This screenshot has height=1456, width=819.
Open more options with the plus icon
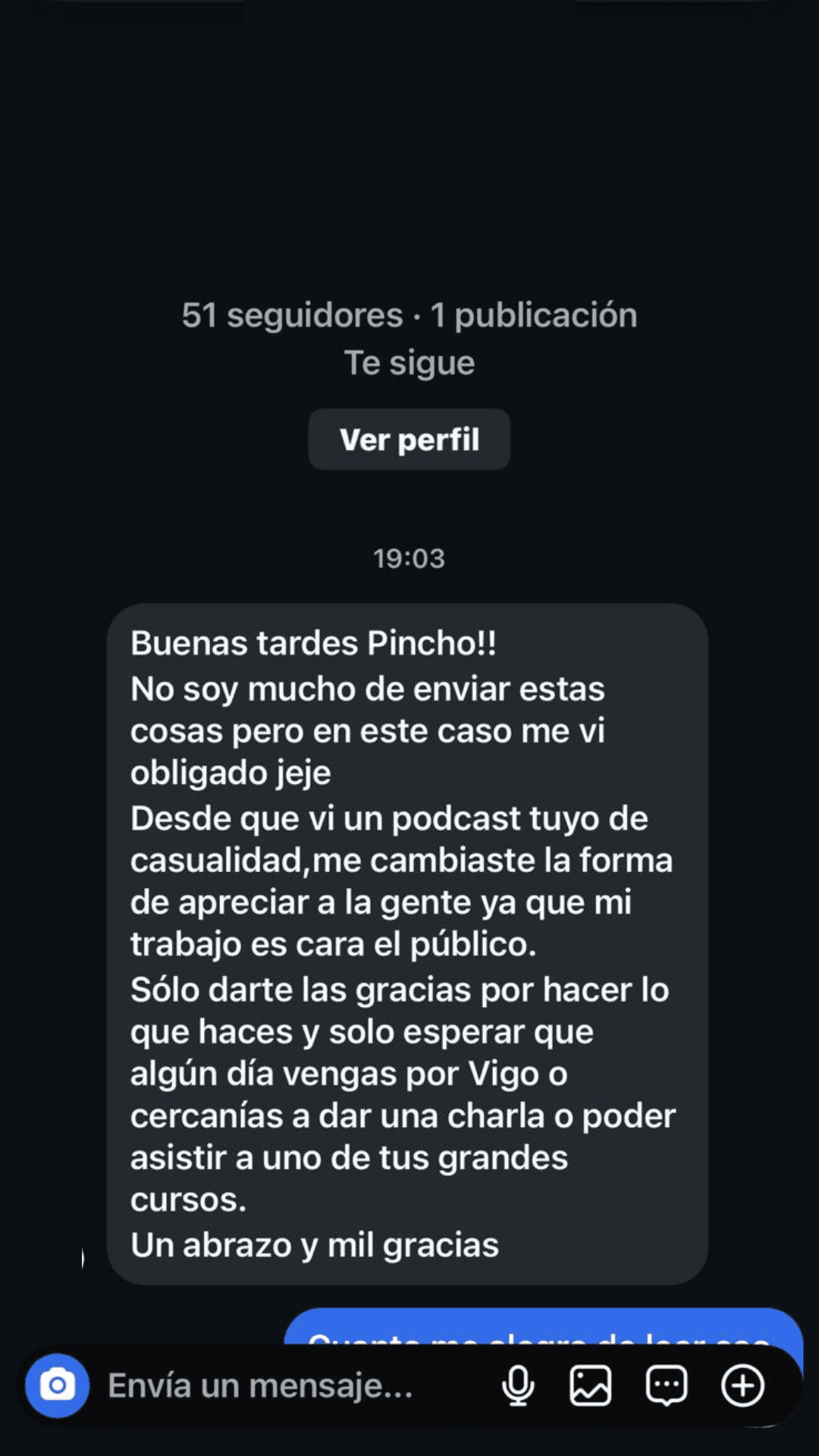point(742,1385)
